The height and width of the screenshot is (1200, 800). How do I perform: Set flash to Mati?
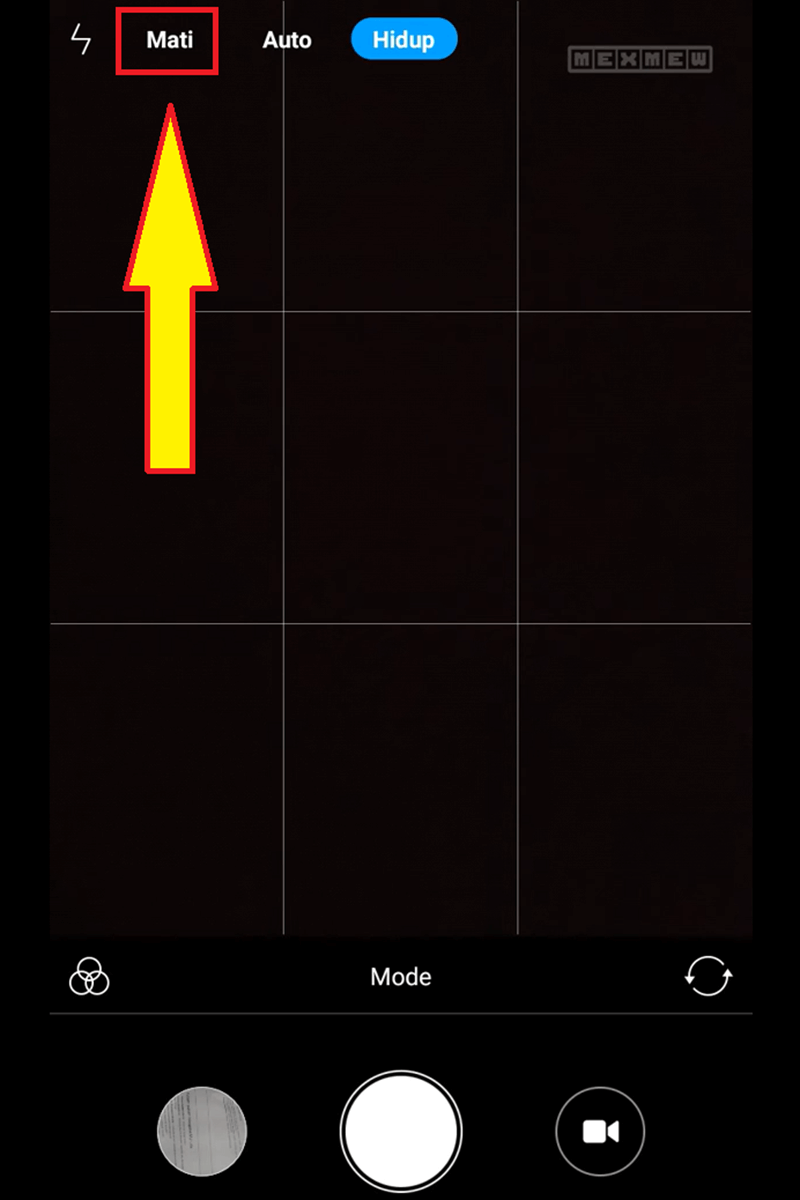click(x=169, y=41)
